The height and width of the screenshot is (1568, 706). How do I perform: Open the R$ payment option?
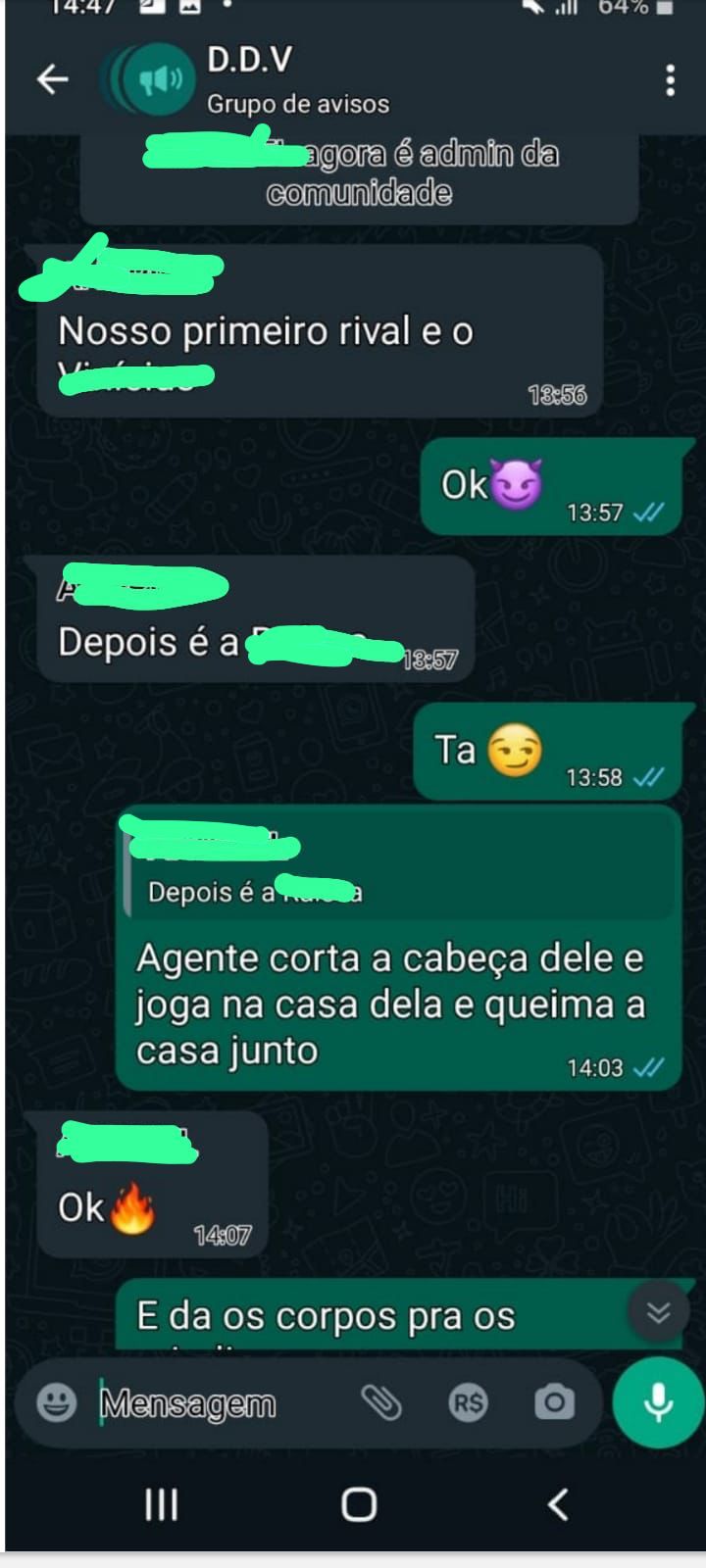(x=468, y=1402)
